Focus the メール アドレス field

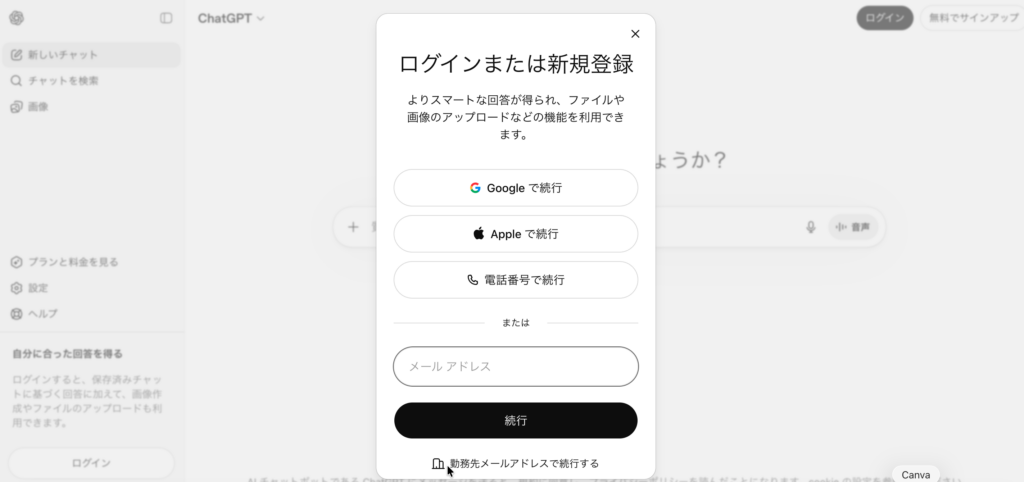515,366
